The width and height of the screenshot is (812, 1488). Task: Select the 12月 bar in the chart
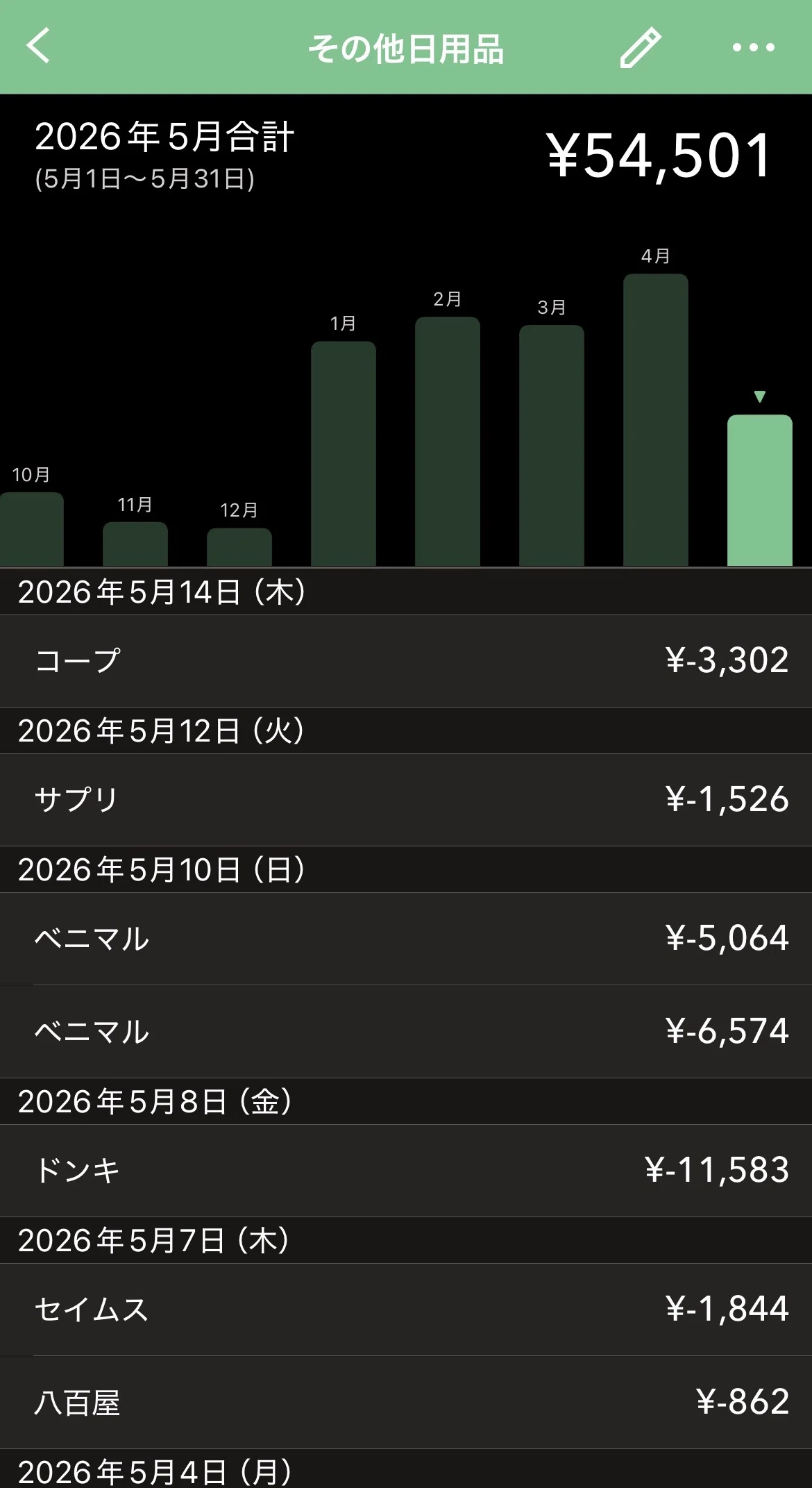pyautogui.click(x=239, y=547)
